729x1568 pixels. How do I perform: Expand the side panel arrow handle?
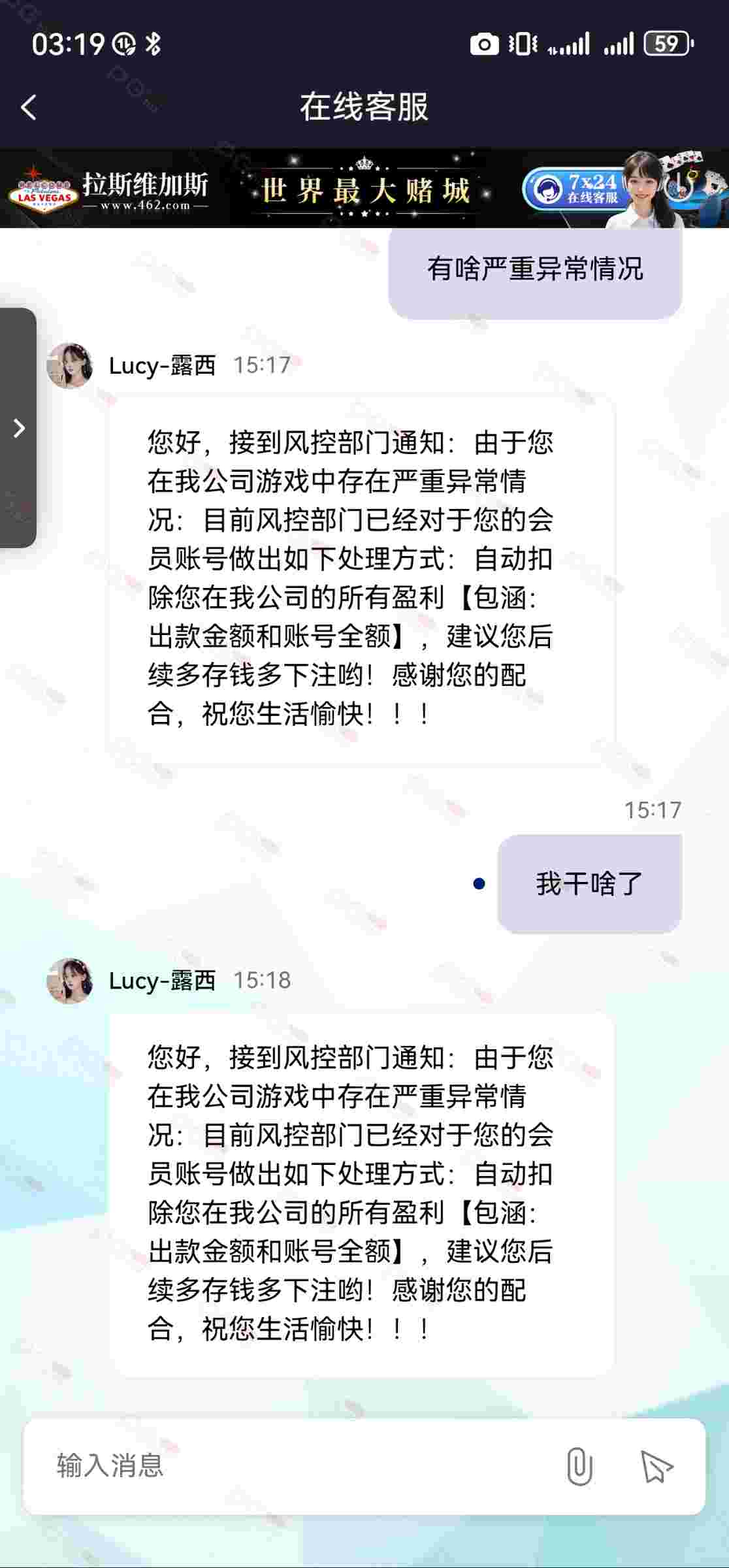pos(18,428)
